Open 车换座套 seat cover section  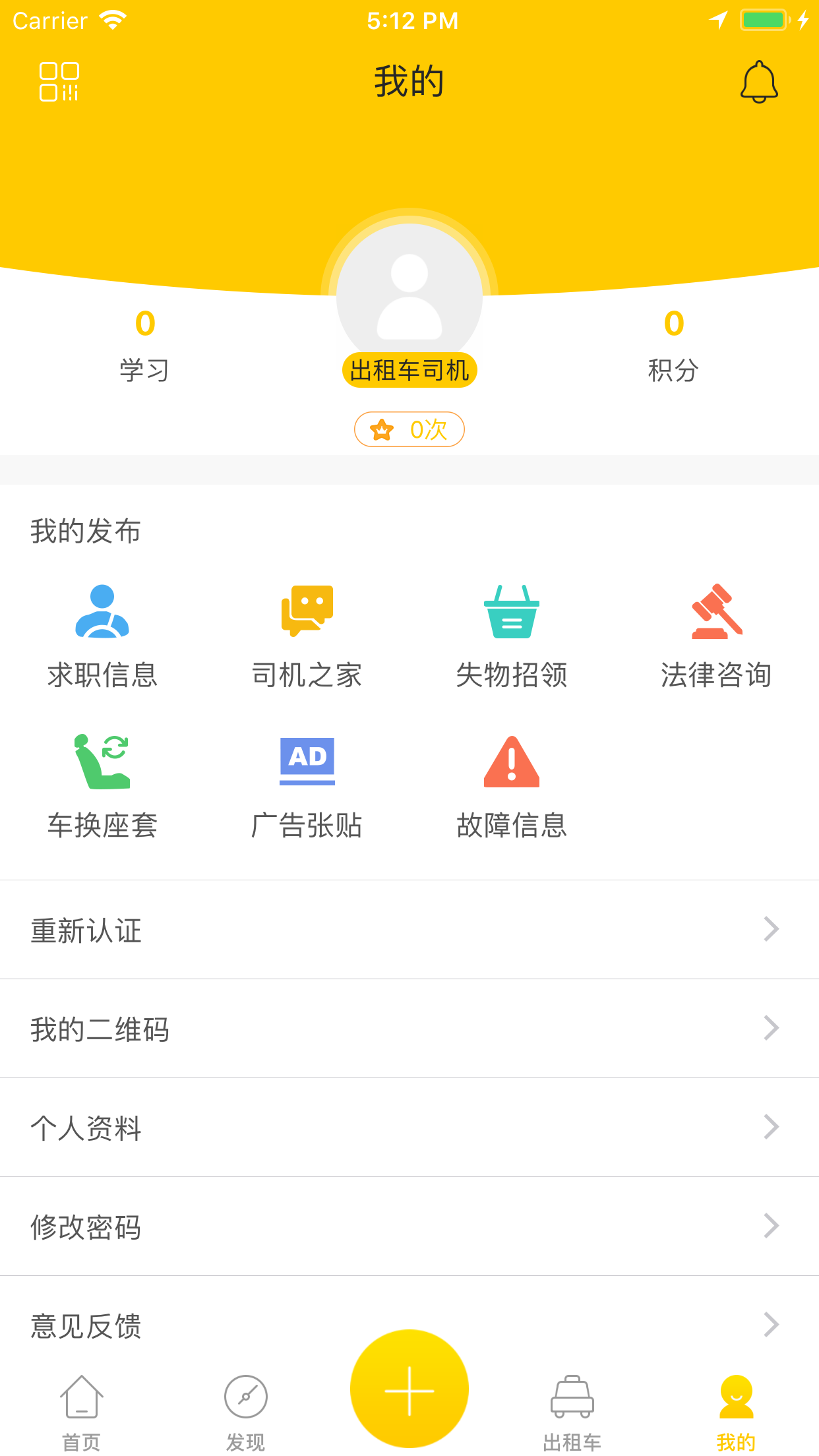(x=102, y=786)
